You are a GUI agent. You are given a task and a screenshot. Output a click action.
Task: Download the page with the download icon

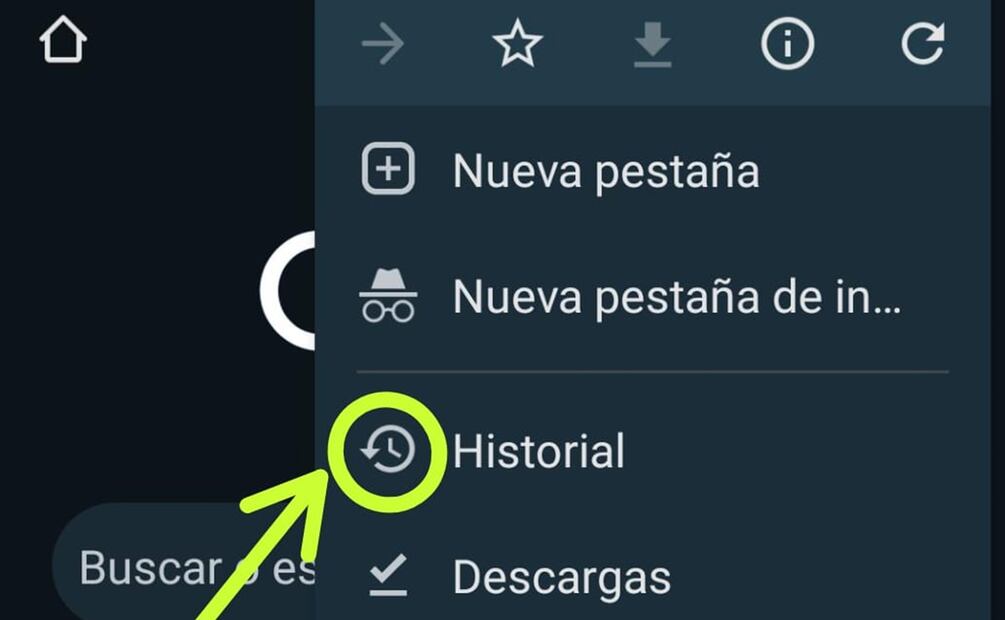click(x=653, y=45)
